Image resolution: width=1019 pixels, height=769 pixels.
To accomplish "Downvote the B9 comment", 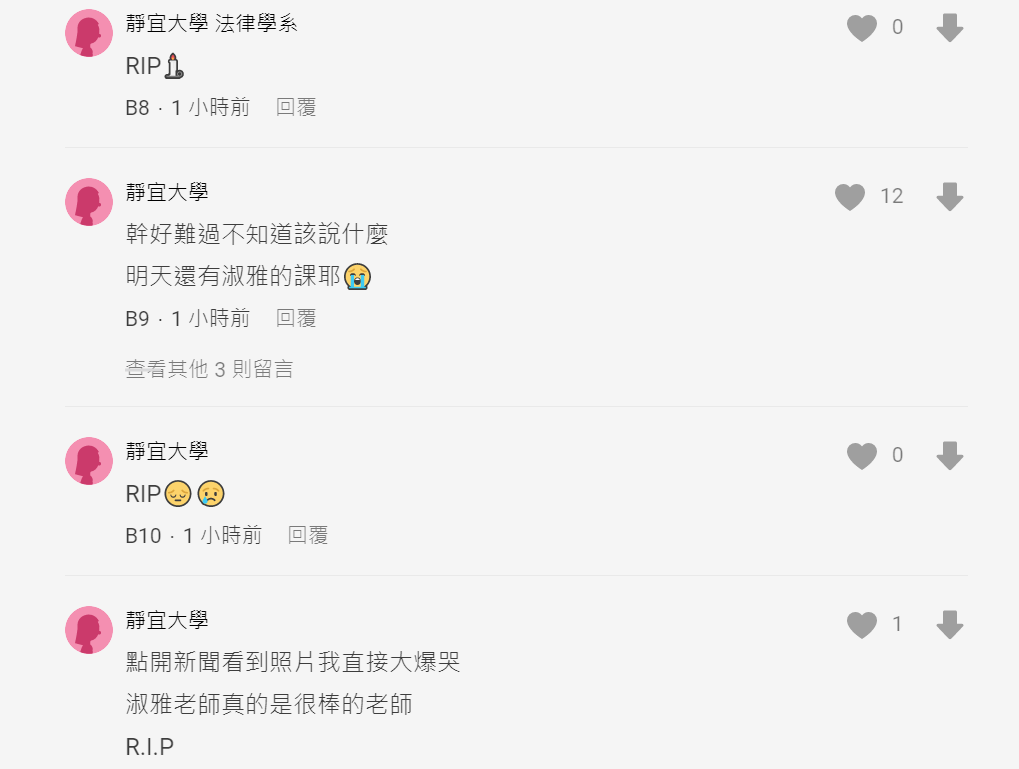I will point(949,197).
